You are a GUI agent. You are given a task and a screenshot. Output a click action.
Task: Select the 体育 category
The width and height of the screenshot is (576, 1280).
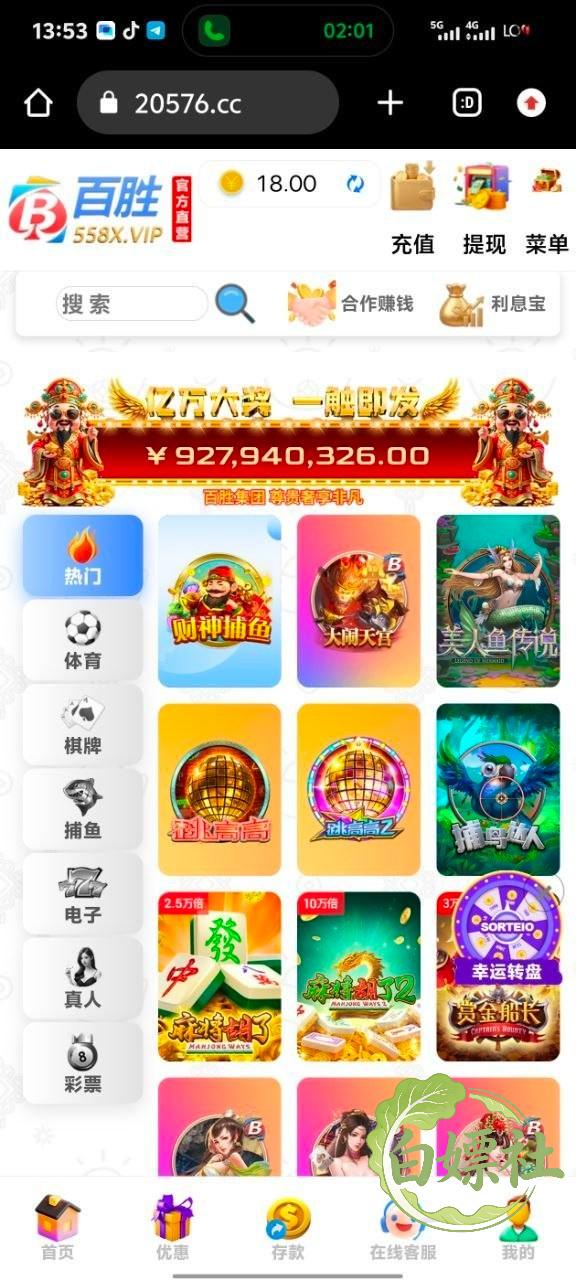[x=83, y=641]
